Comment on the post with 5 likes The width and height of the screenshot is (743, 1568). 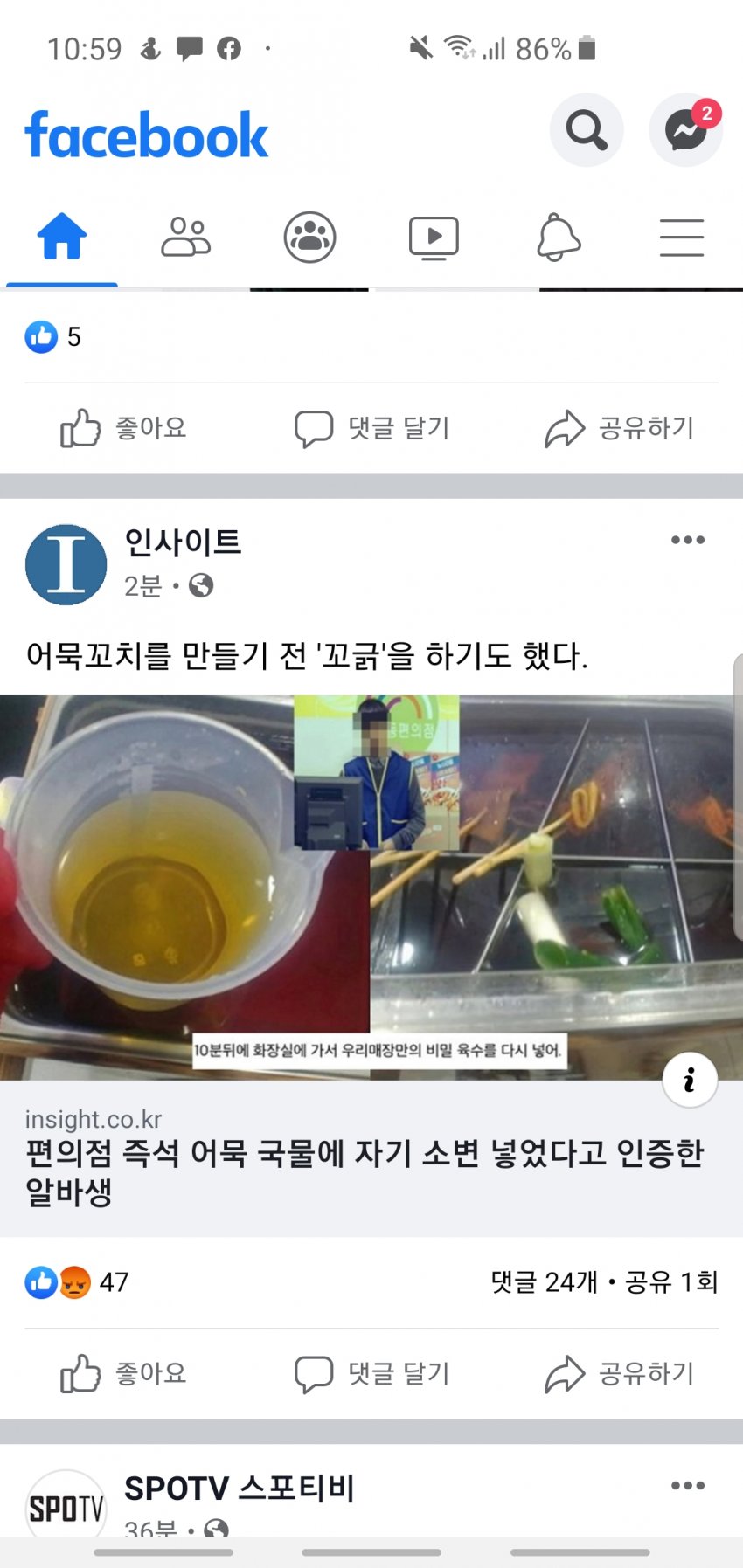tap(371, 428)
